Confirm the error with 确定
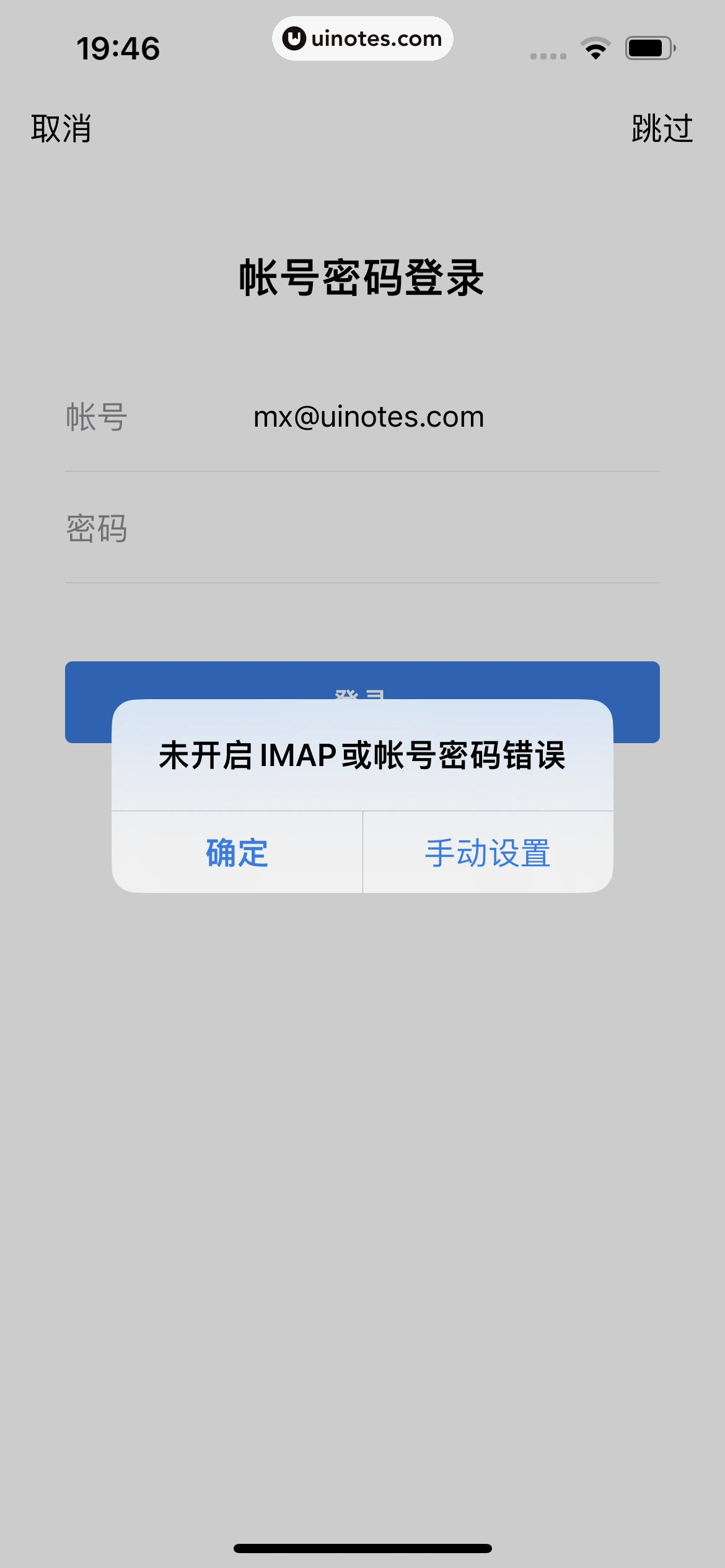This screenshot has width=725, height=1568. tap(237, 853)
